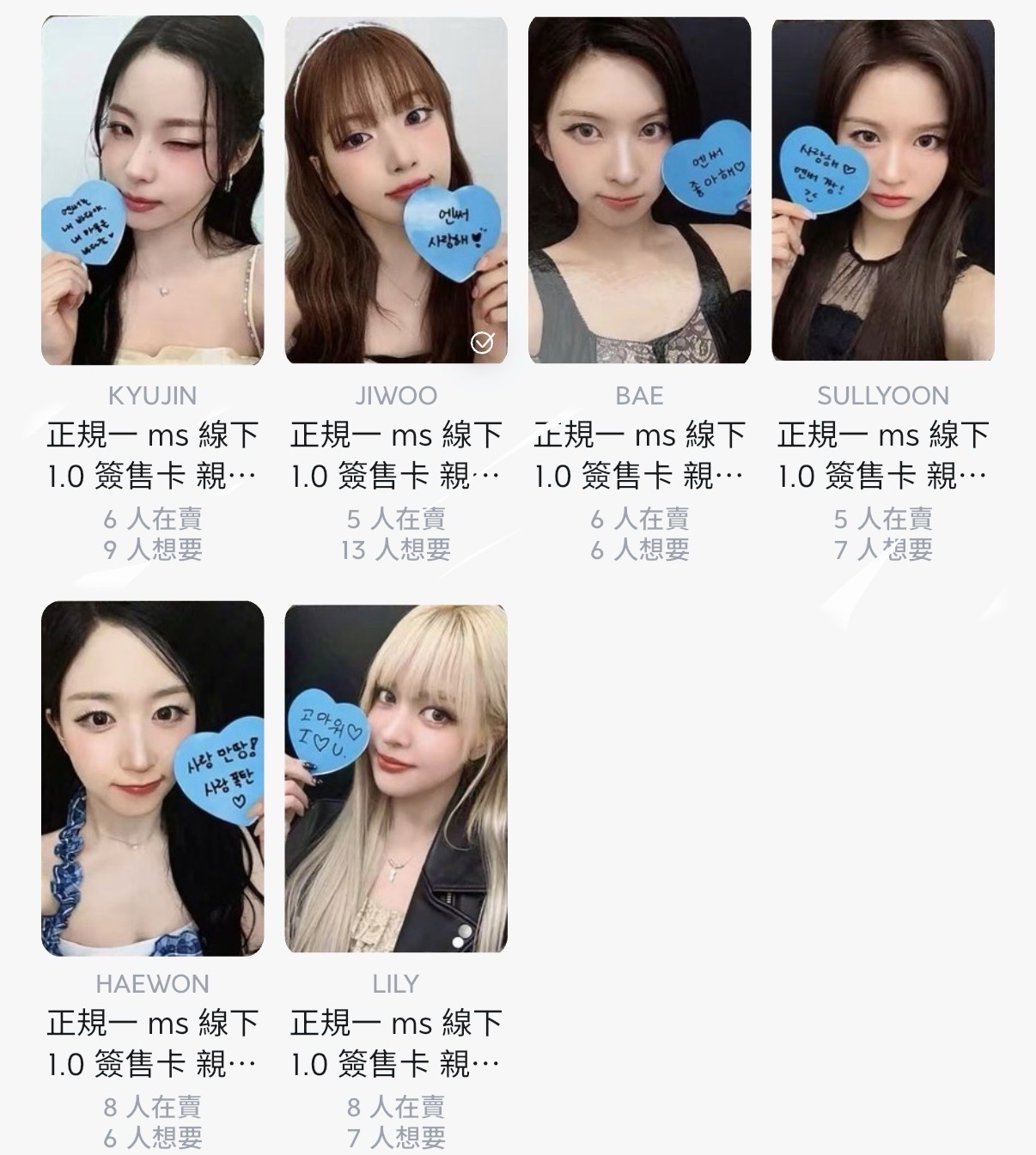The height and width of the screenshot is (1155, 1036).
Task: Expand the truncated title under KYUJIN
Action: (153, 453)
